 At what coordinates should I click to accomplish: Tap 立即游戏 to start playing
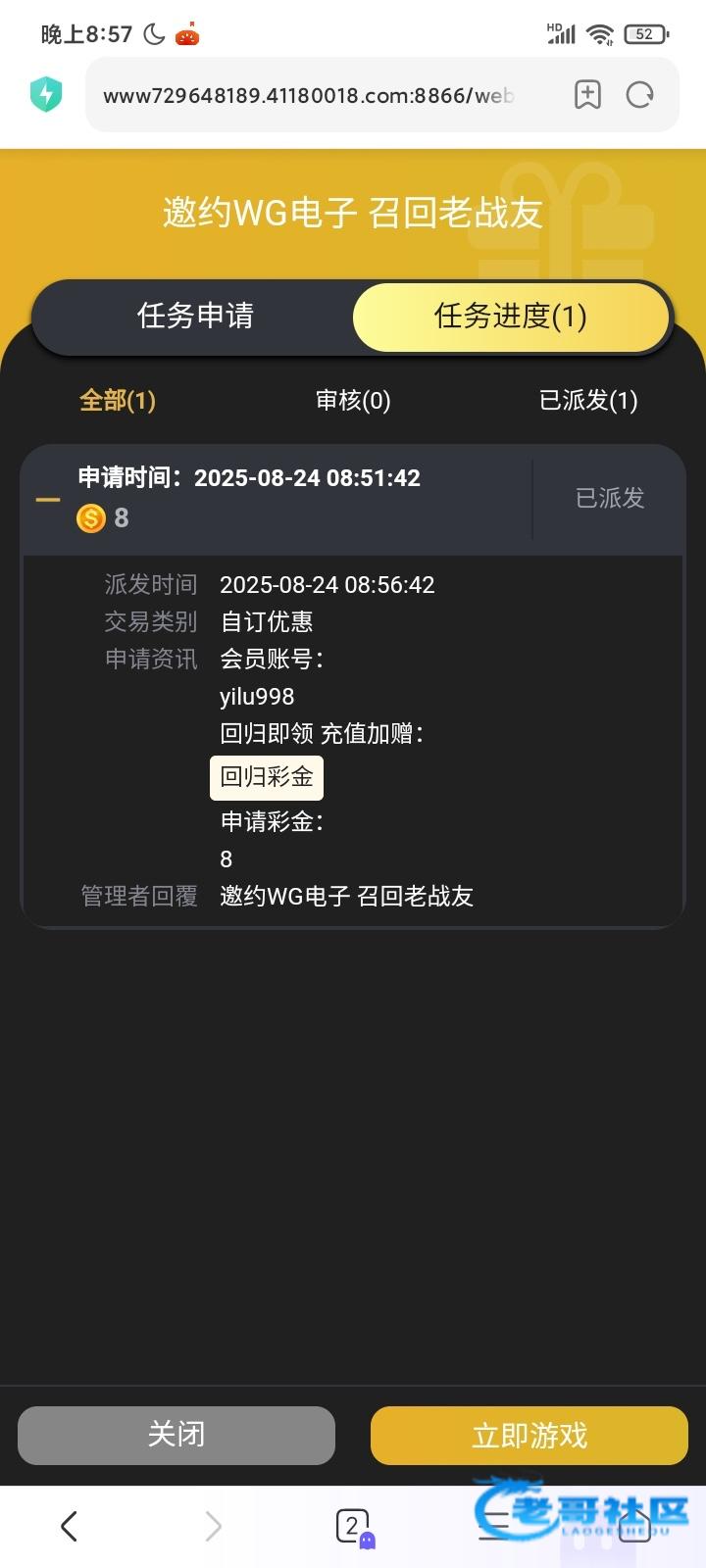coord(529,1436)
